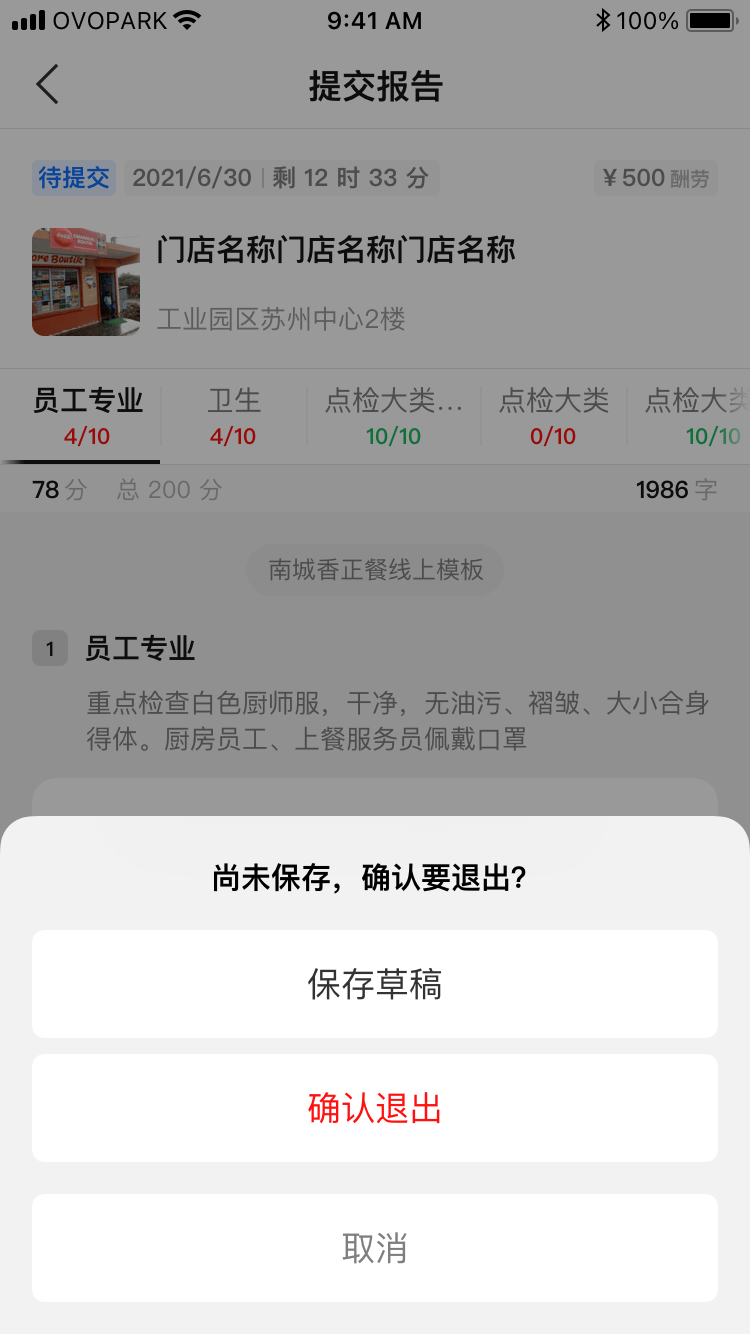Tap the tab underline progress indicator

click(x=81, y=460)
